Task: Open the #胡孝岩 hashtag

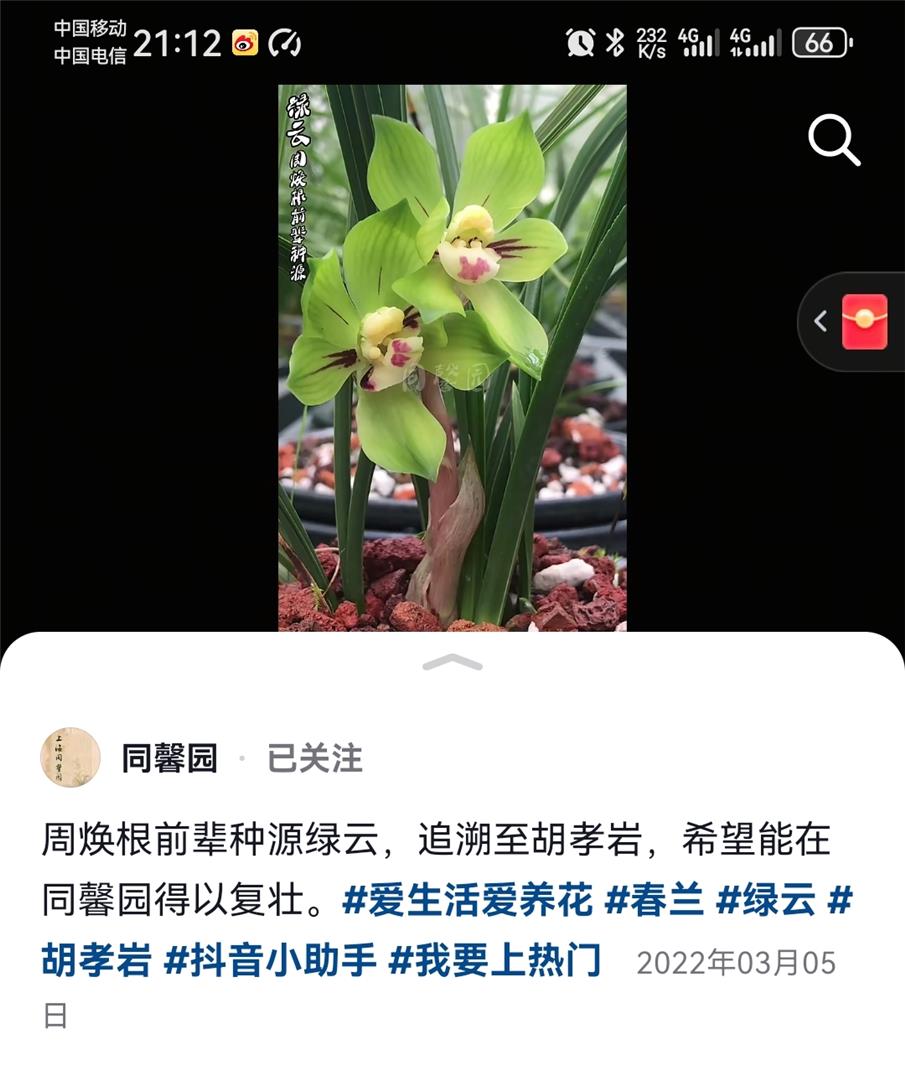Action: tap(96, 961)
